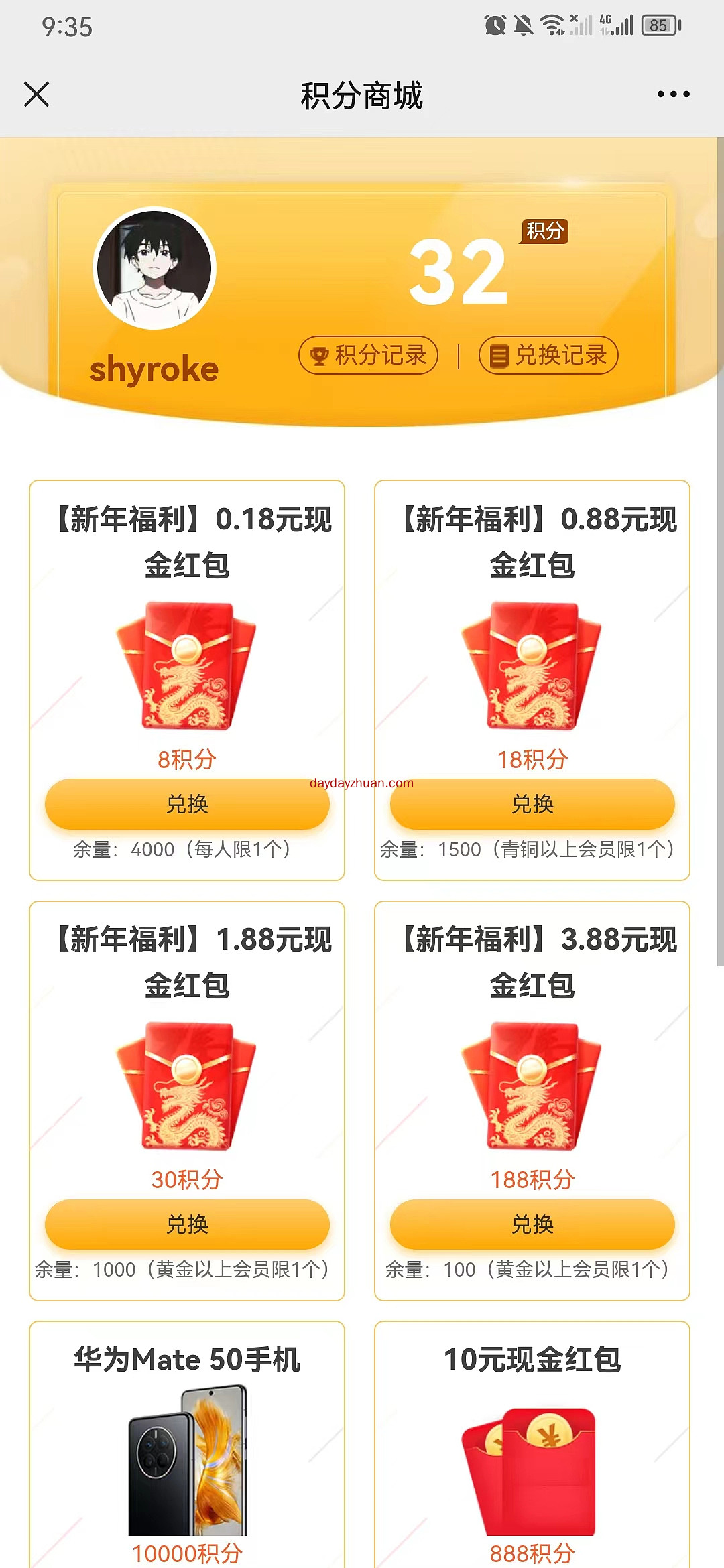Click the daydayzhuan.com watermark link
This screenshot has height=1568, width=724.
361,781
